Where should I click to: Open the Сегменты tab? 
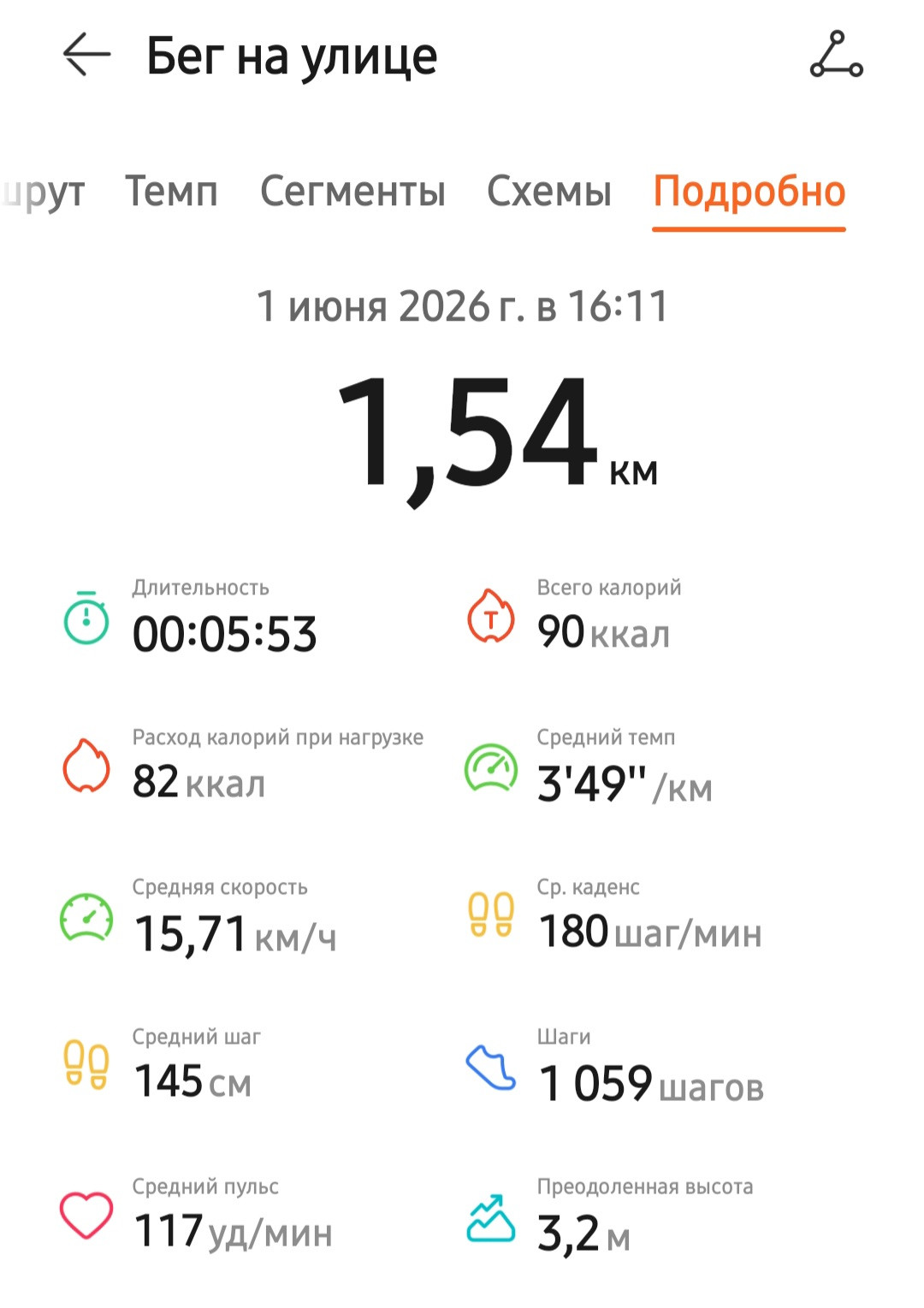point(352,192)
